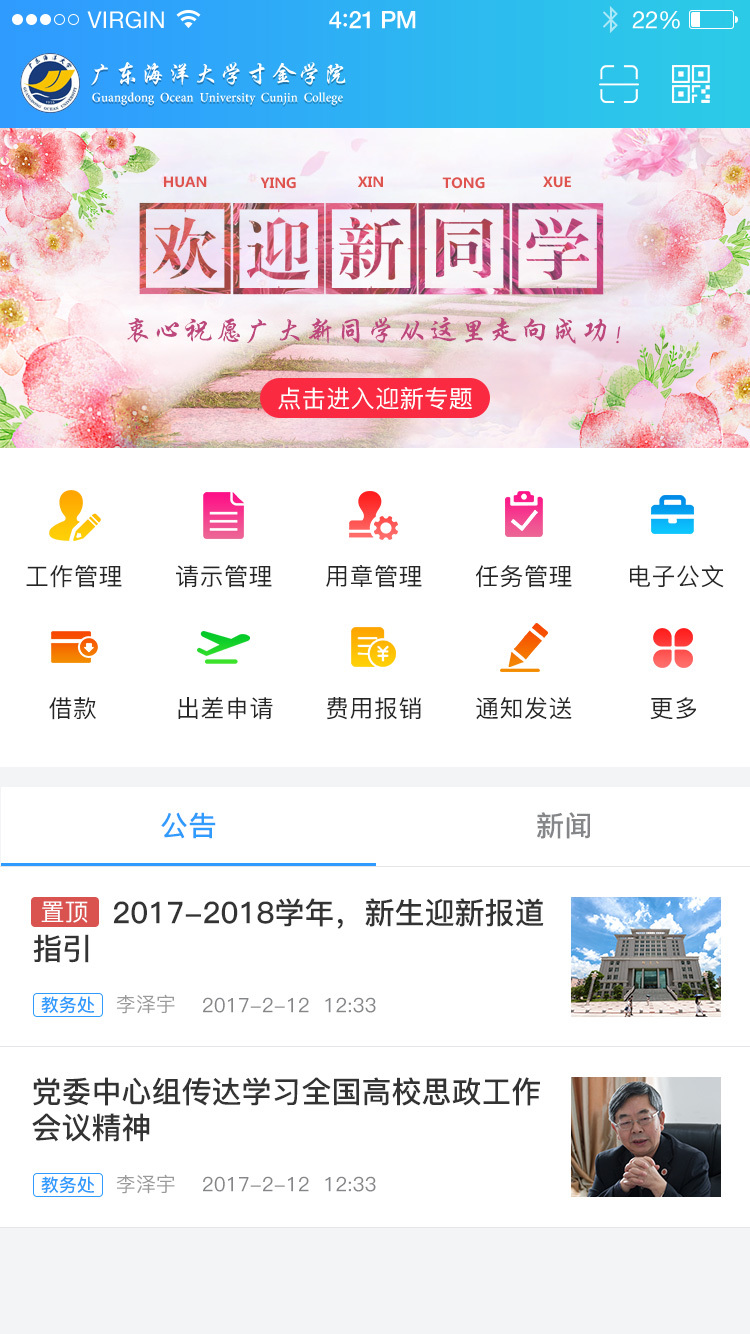
Task: Open 费用报销 expense reimbursement
Action: point(374,671)
